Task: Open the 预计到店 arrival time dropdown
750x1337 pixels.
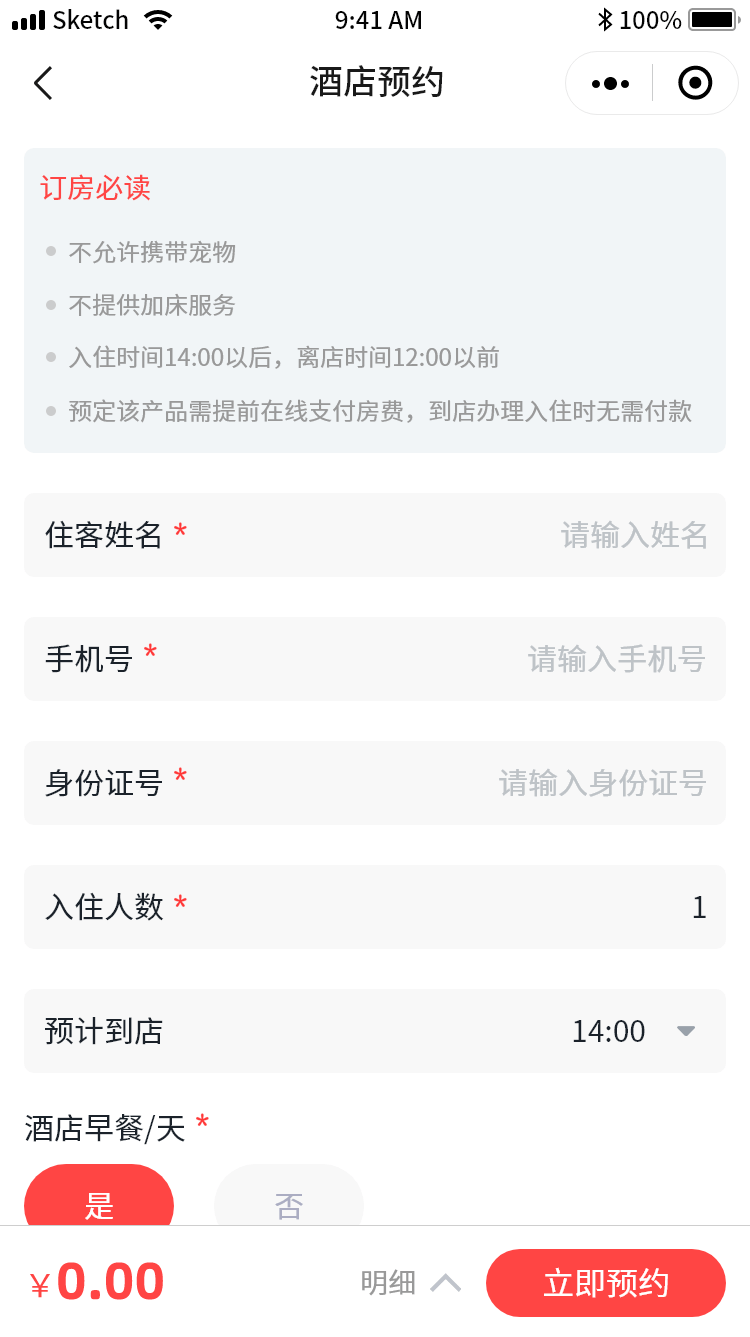Action: click(x=630, y=1031)
